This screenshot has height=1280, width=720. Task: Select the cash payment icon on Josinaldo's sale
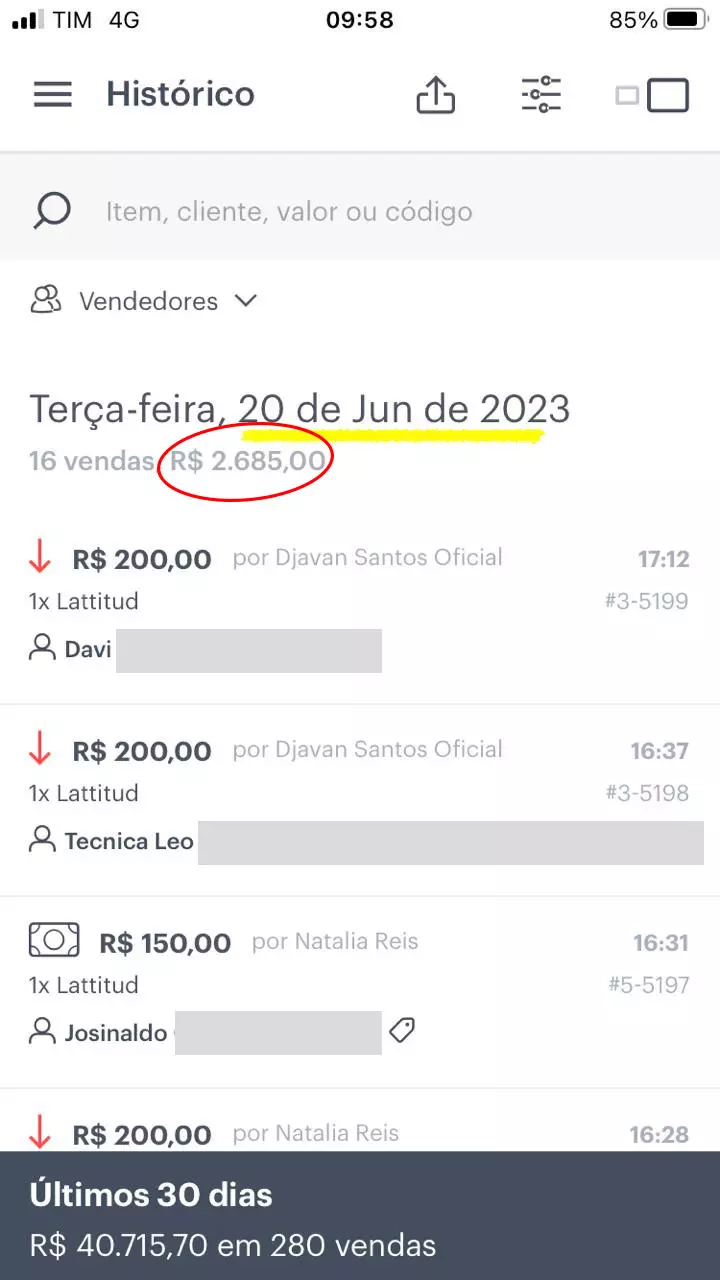point(53,940)
